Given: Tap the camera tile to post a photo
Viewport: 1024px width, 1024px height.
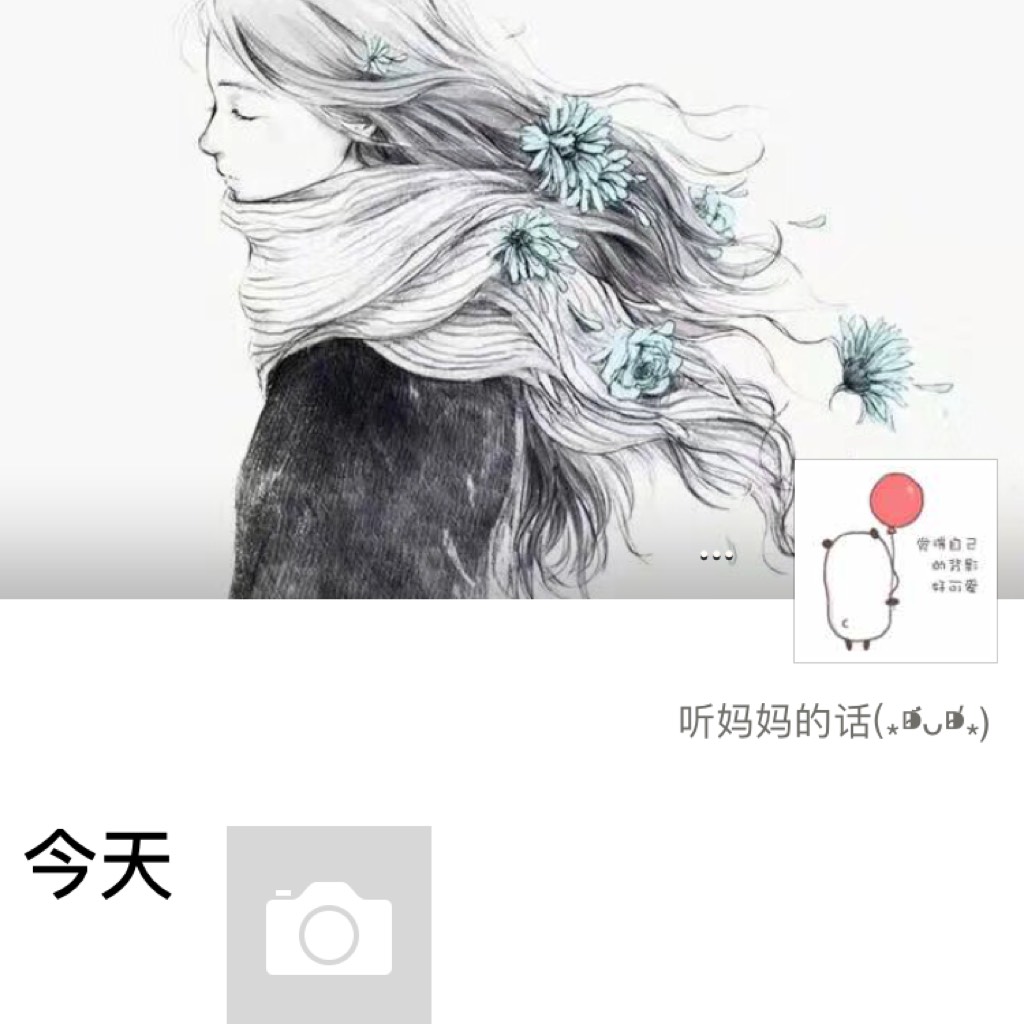Looking at the screenshot, I should click(329, 924).
